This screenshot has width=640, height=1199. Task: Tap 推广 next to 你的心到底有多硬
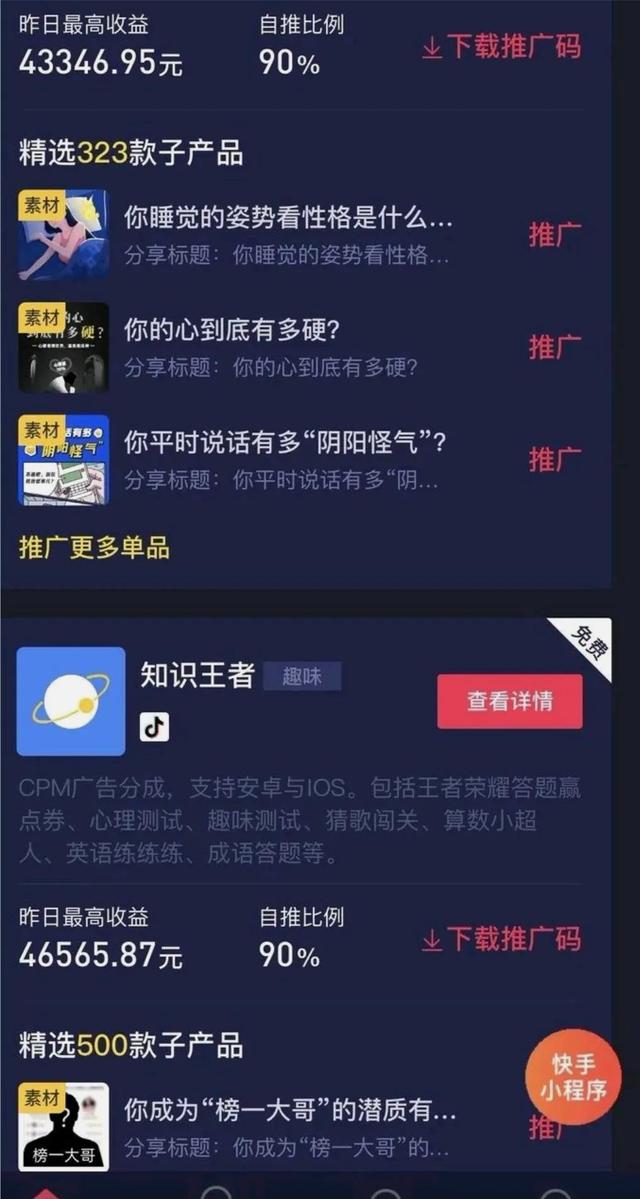555,347
